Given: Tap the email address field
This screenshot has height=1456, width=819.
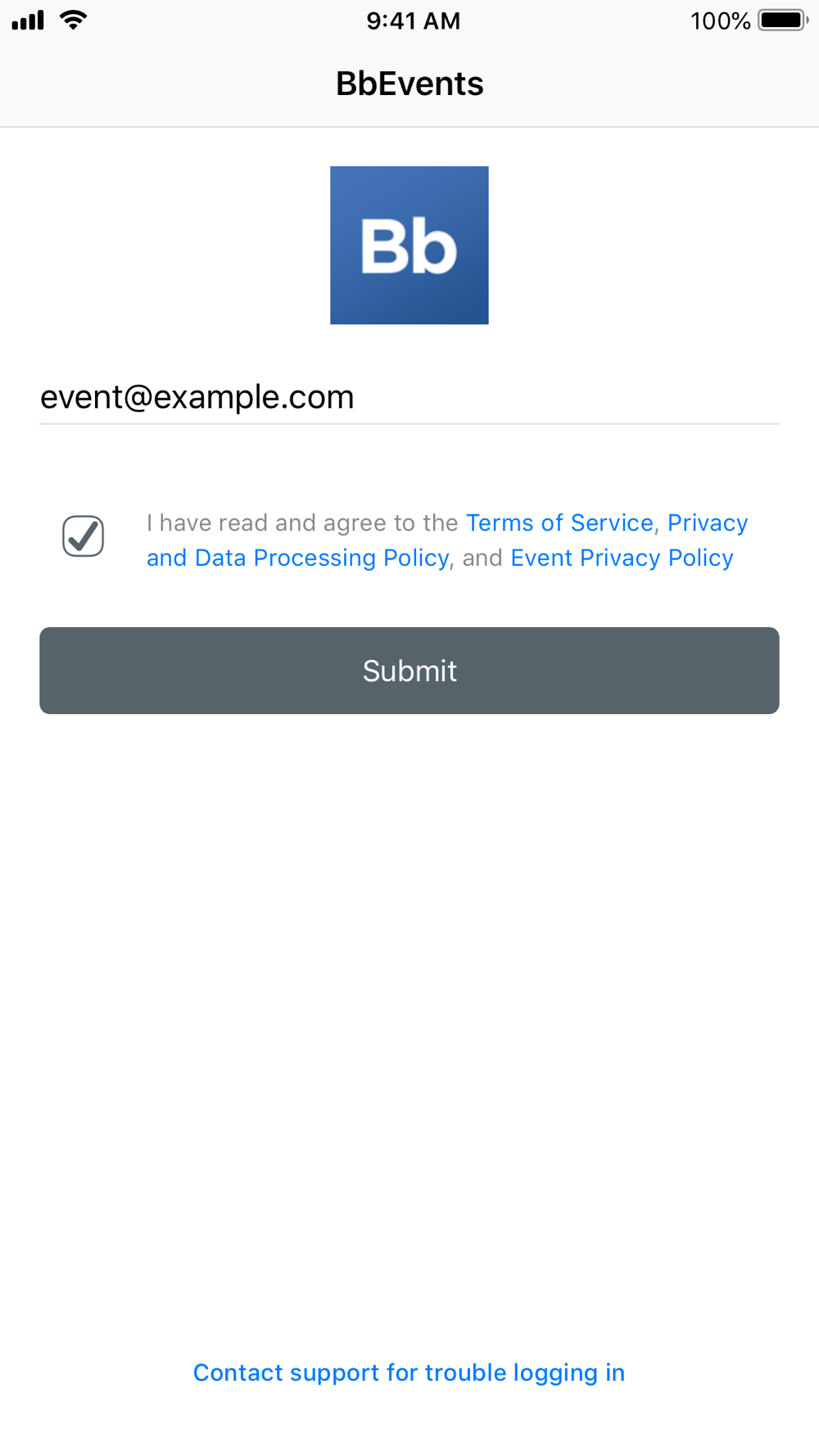Looking at the screenshot, I should pos(409,397).
